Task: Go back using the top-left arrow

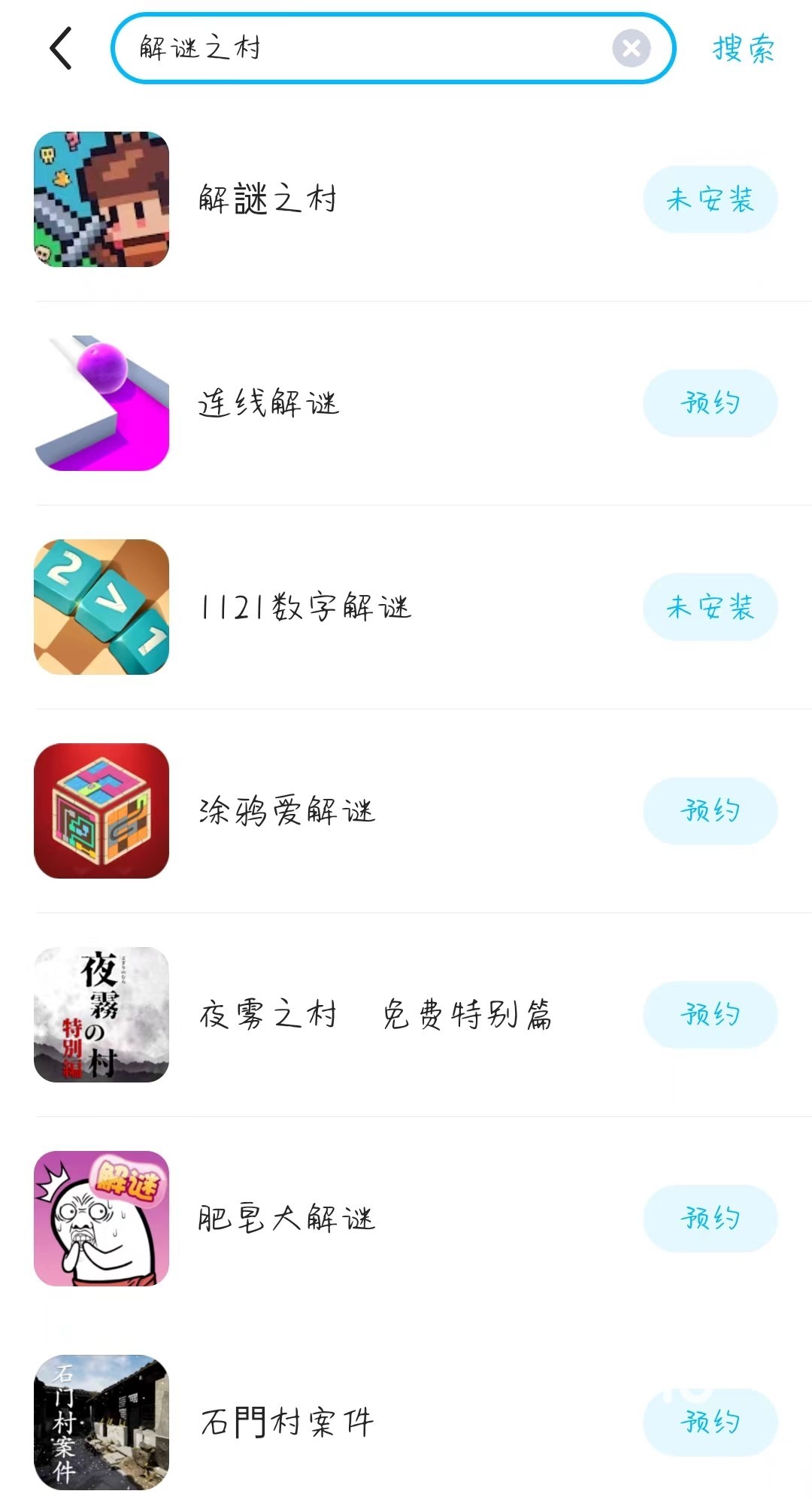Action: pyautogui.click(x=62, y=48)
